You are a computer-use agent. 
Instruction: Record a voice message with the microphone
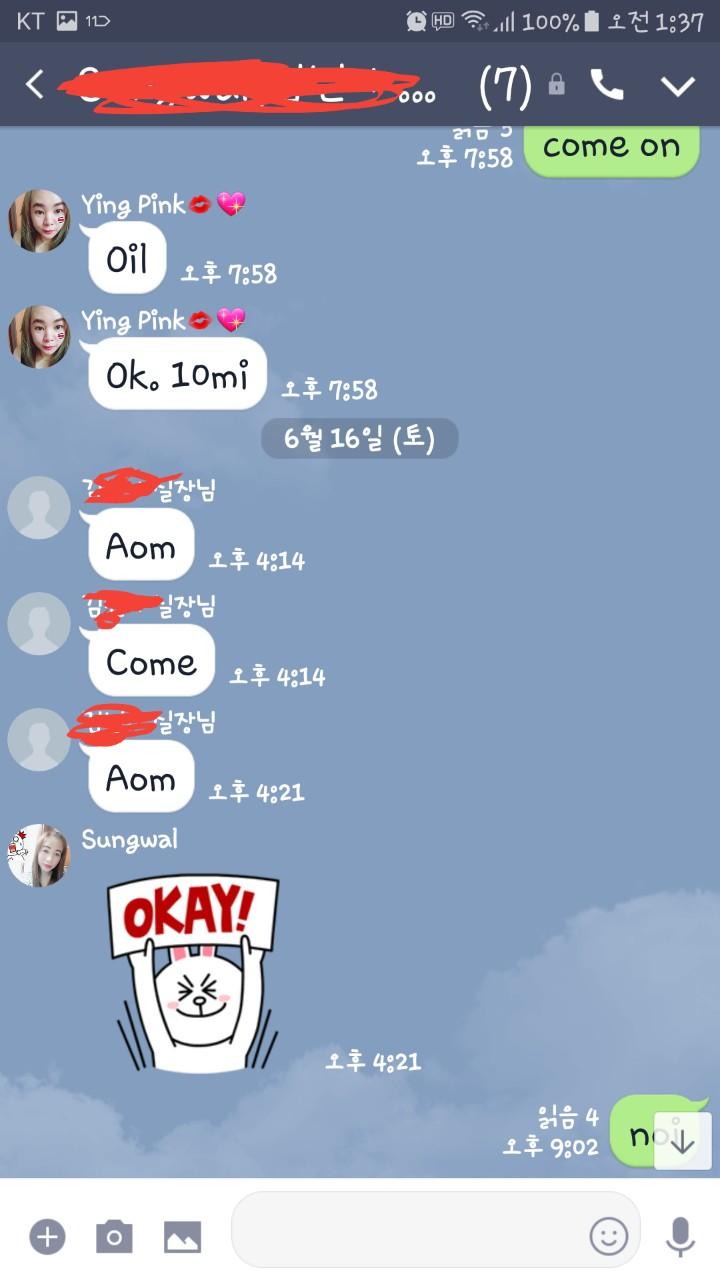click(680, 1236)
